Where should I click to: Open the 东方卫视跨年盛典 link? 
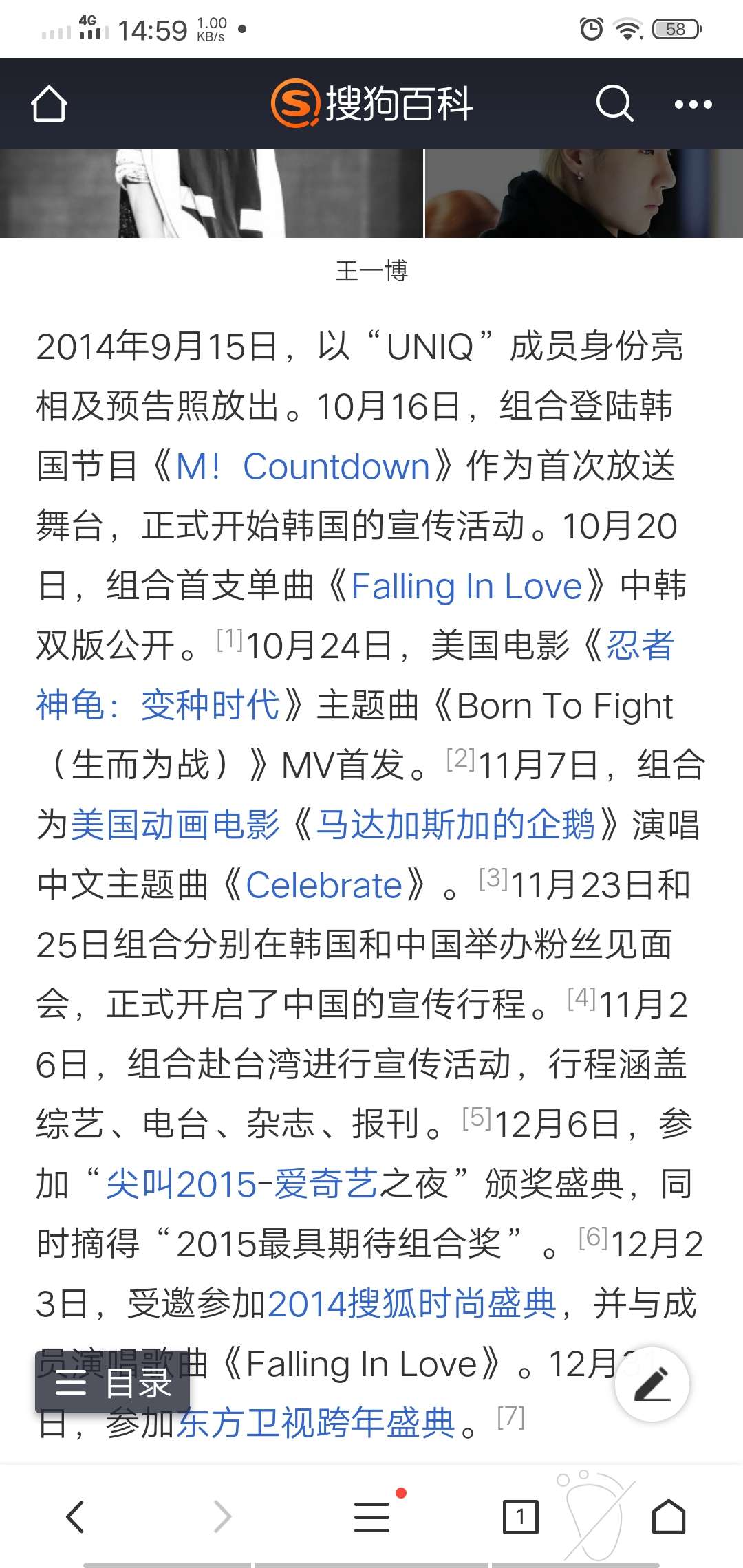coord(316,1424)
